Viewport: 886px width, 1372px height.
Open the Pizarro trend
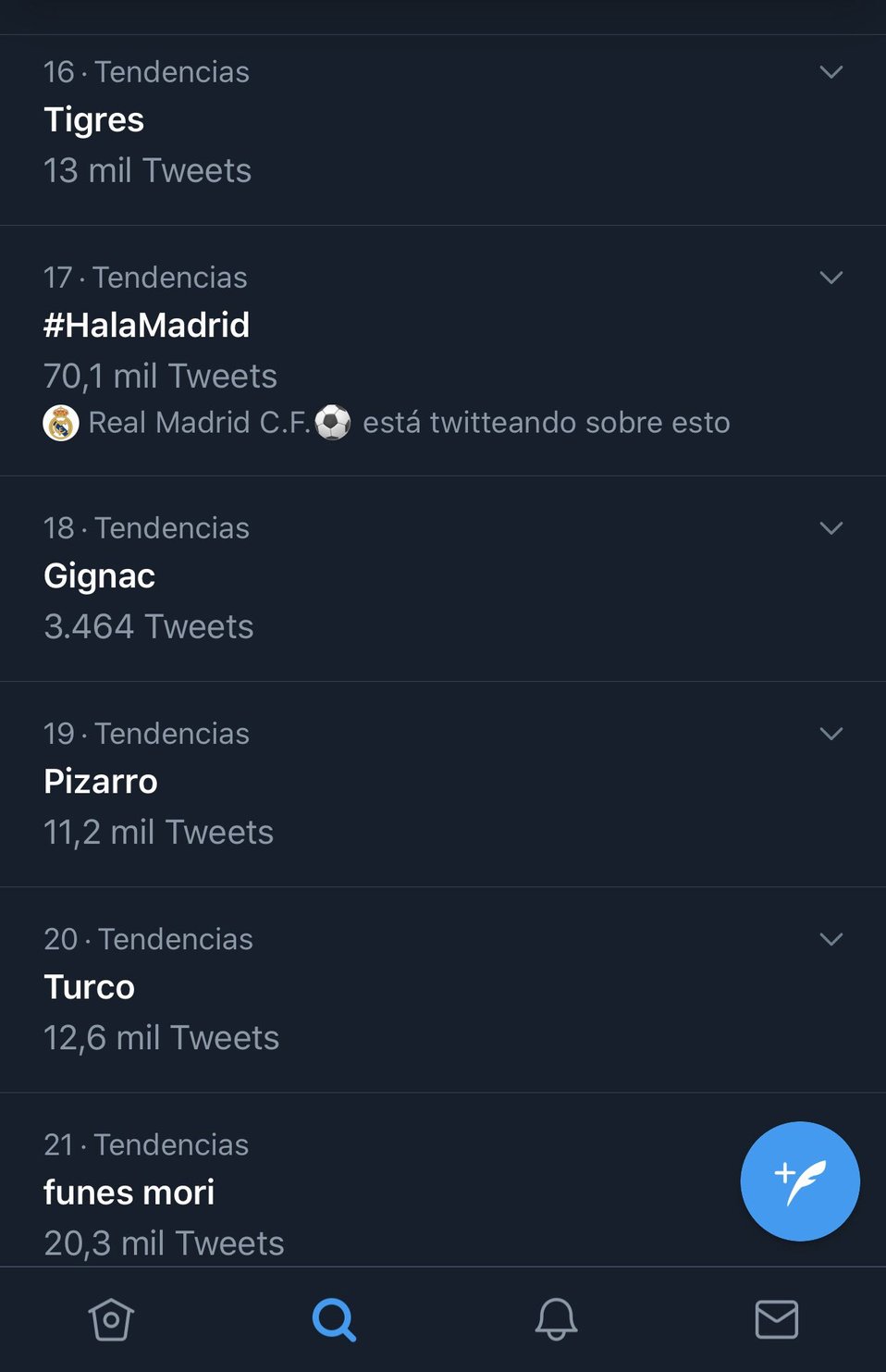(101, 782)
